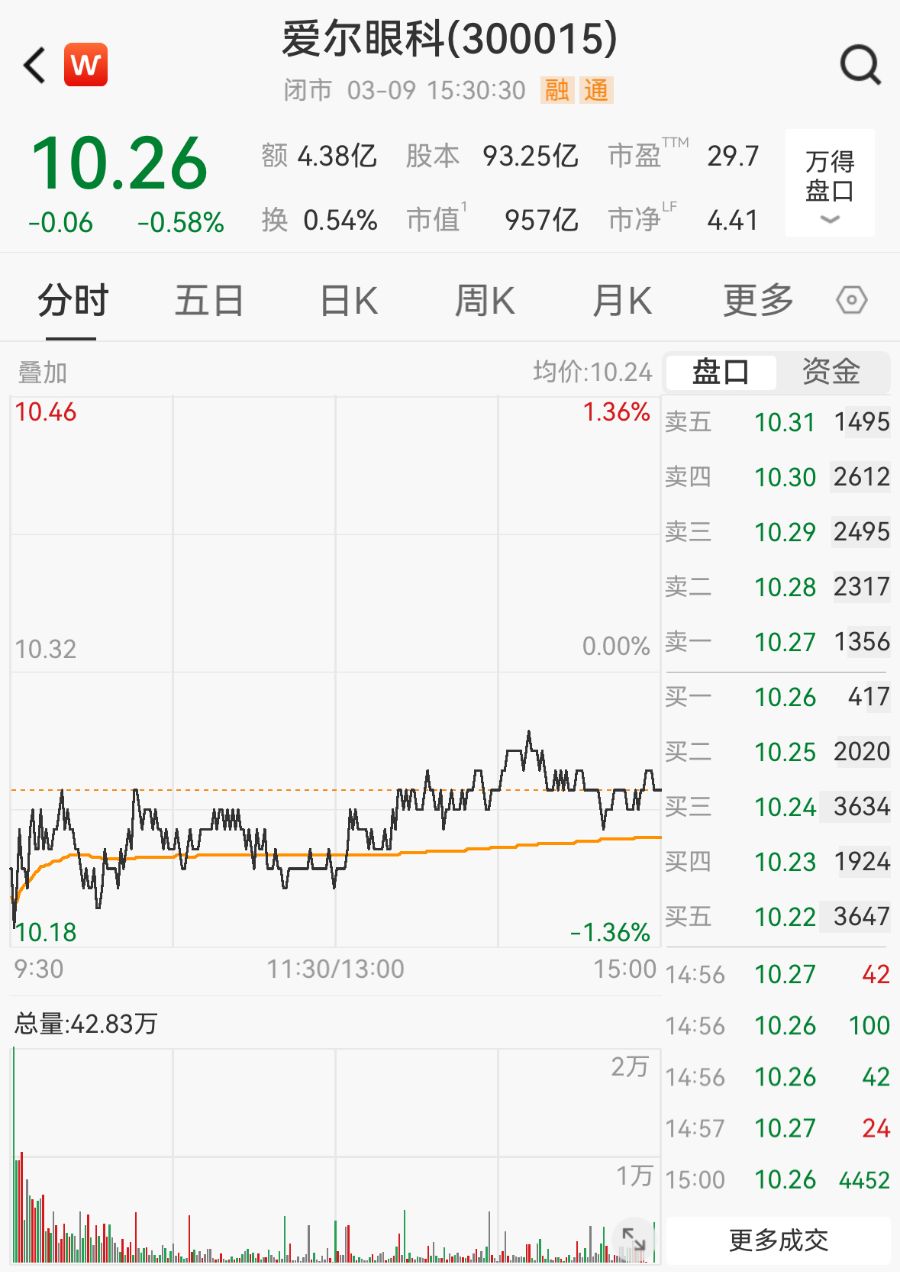Open chart settings hexagon icon
Viewport: 900px width, 1272px height.
[x=851, y=300]
